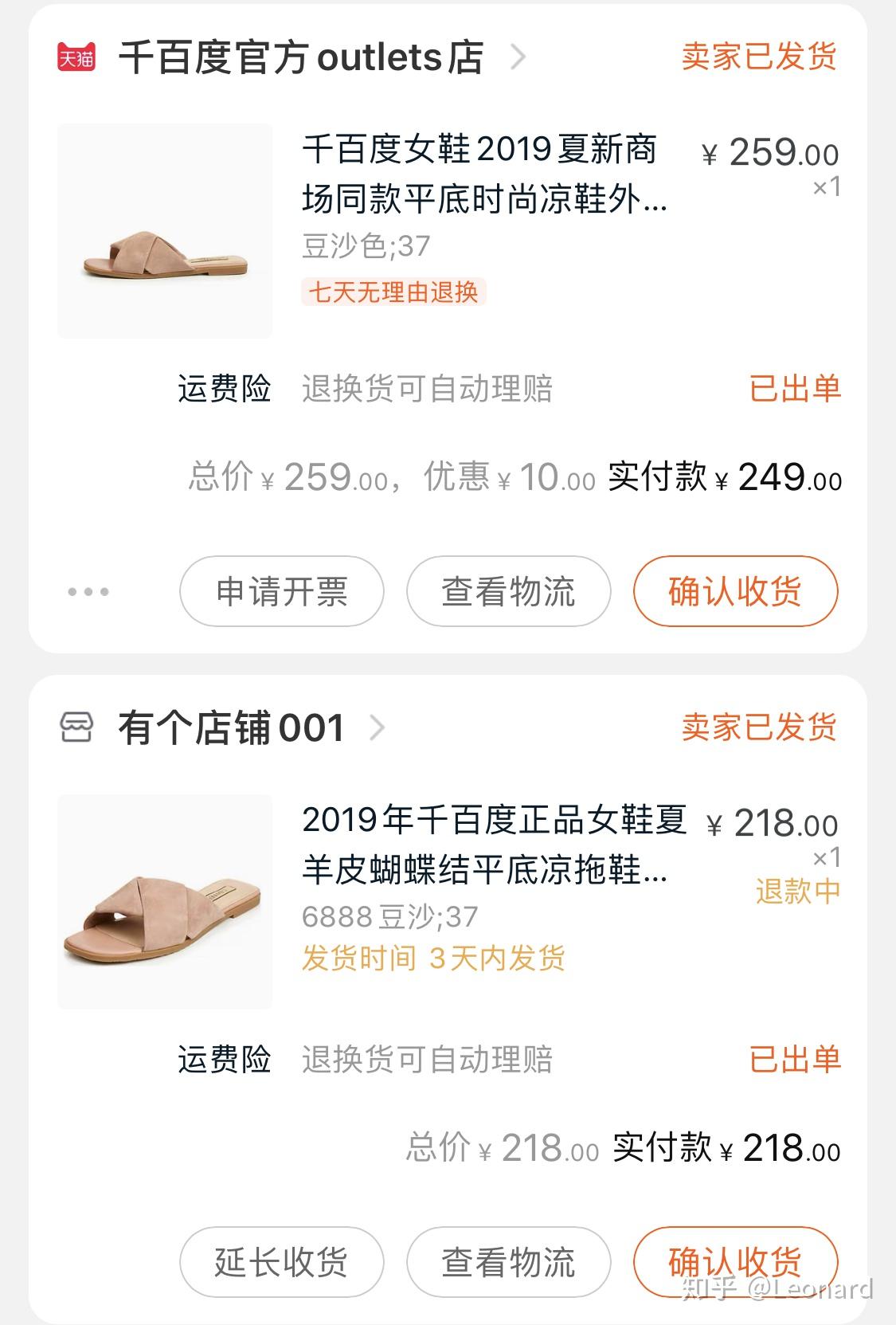Open the 有个店铺001 store page
The width and height of the screenshot is (896, 1325).
pyautogui.click(x=231, y=728)
